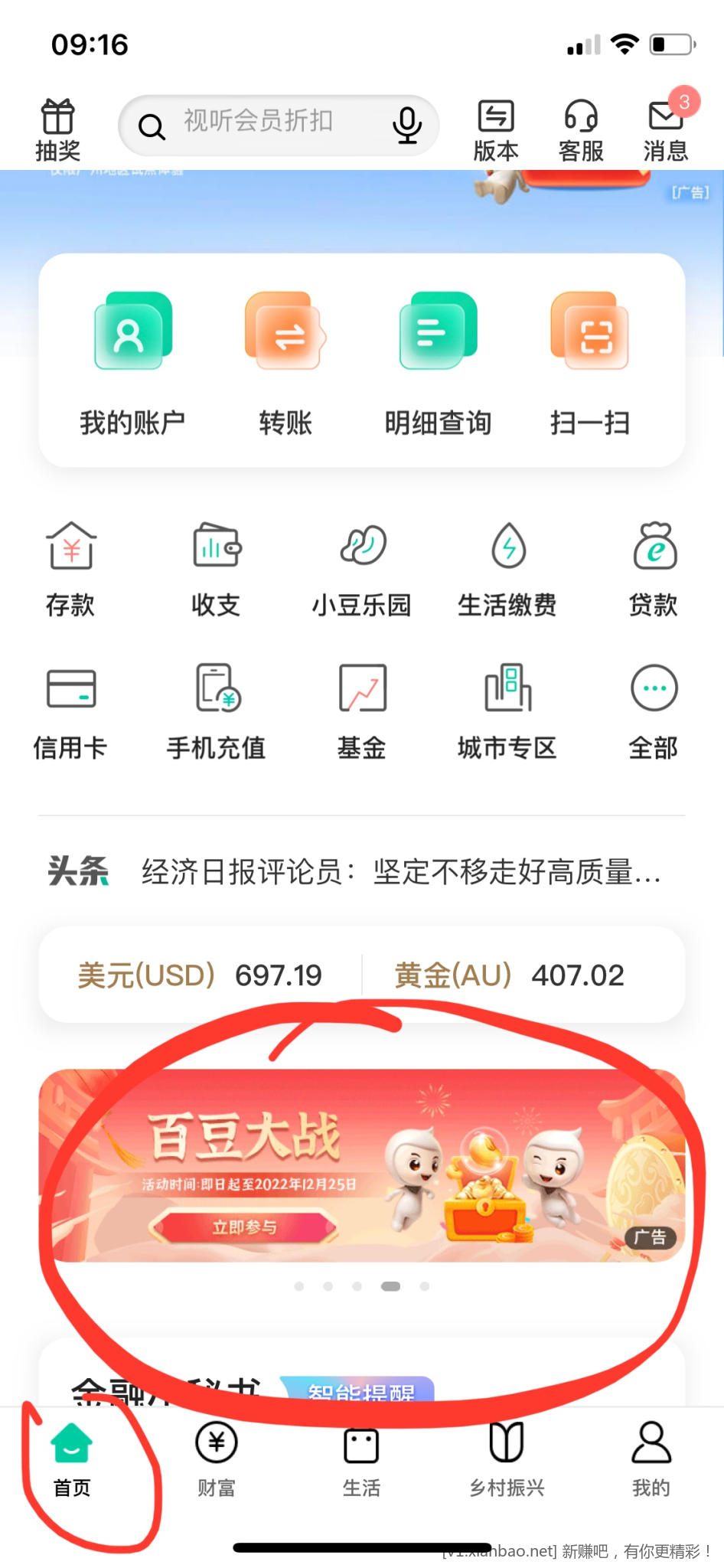The image size is (724, 1568).
Task: Contact 客服 customer service
Action: 581,130
